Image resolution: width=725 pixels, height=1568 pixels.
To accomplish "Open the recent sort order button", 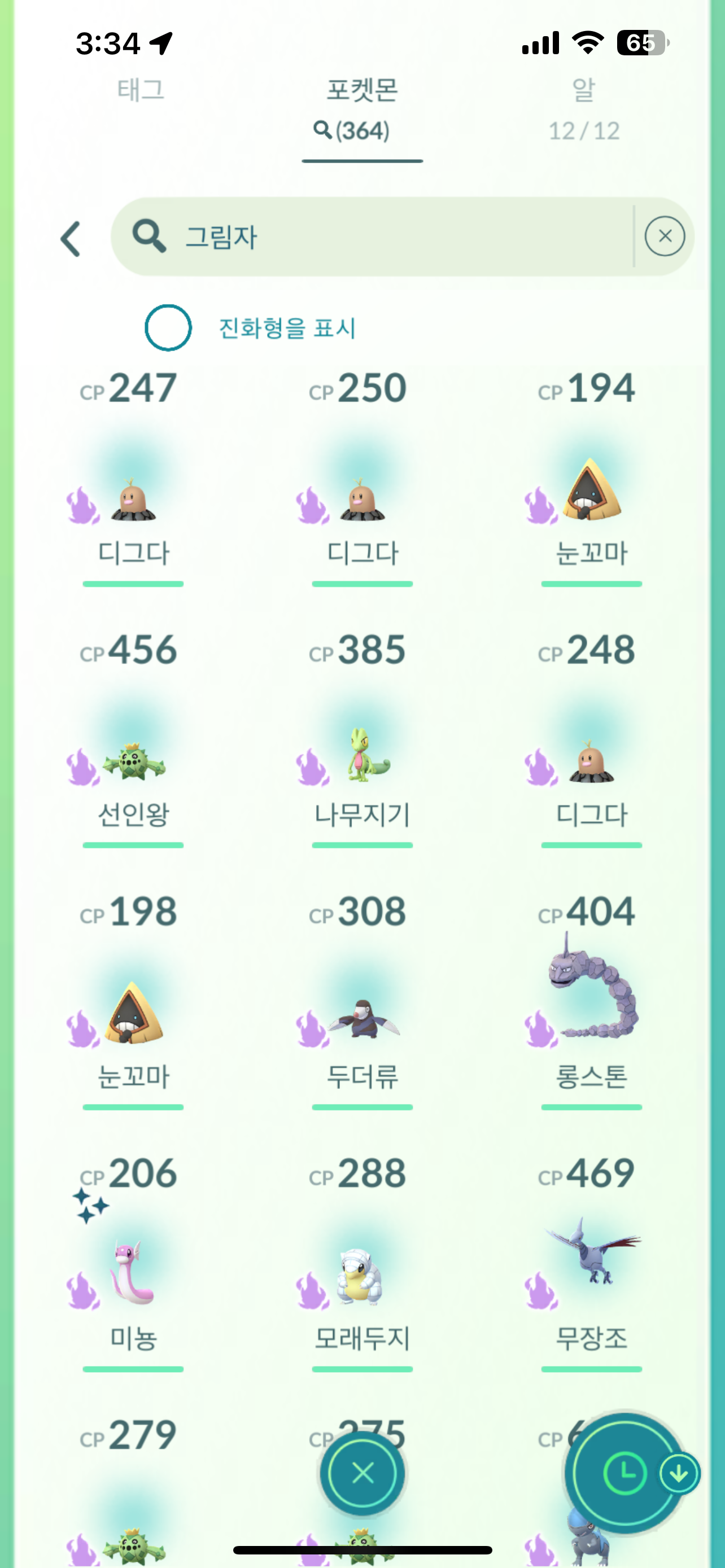I will click(x=625, y=1473).
